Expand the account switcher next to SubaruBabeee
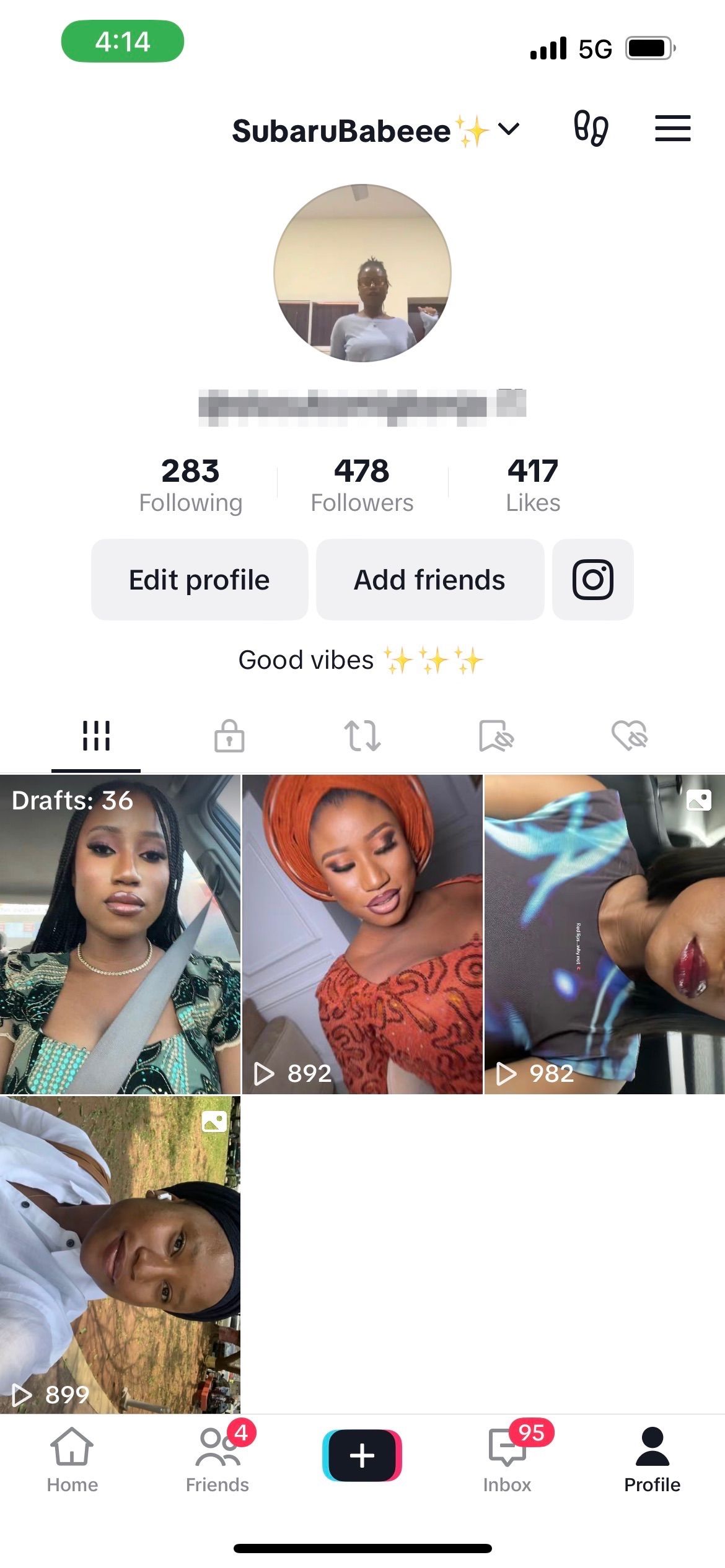 click(508, 130)
